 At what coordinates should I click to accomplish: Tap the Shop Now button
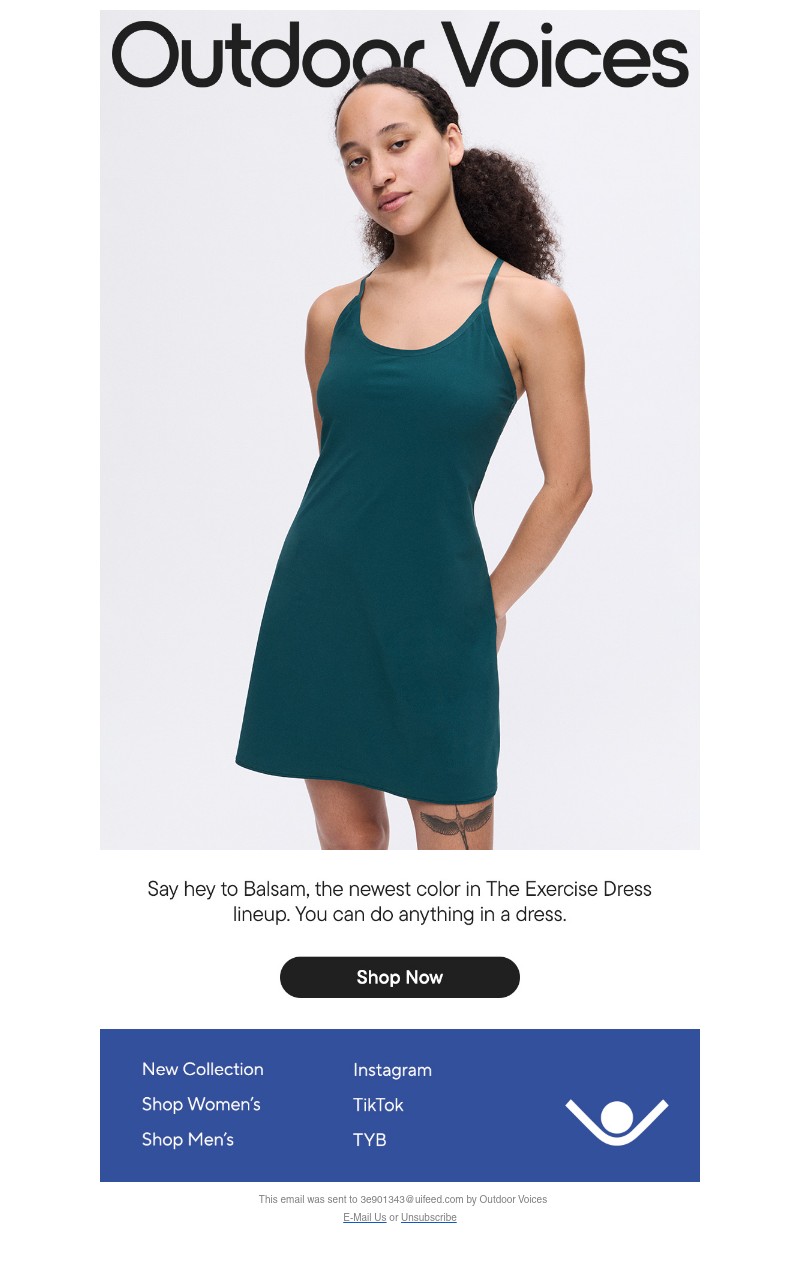[x=399, y=977]
